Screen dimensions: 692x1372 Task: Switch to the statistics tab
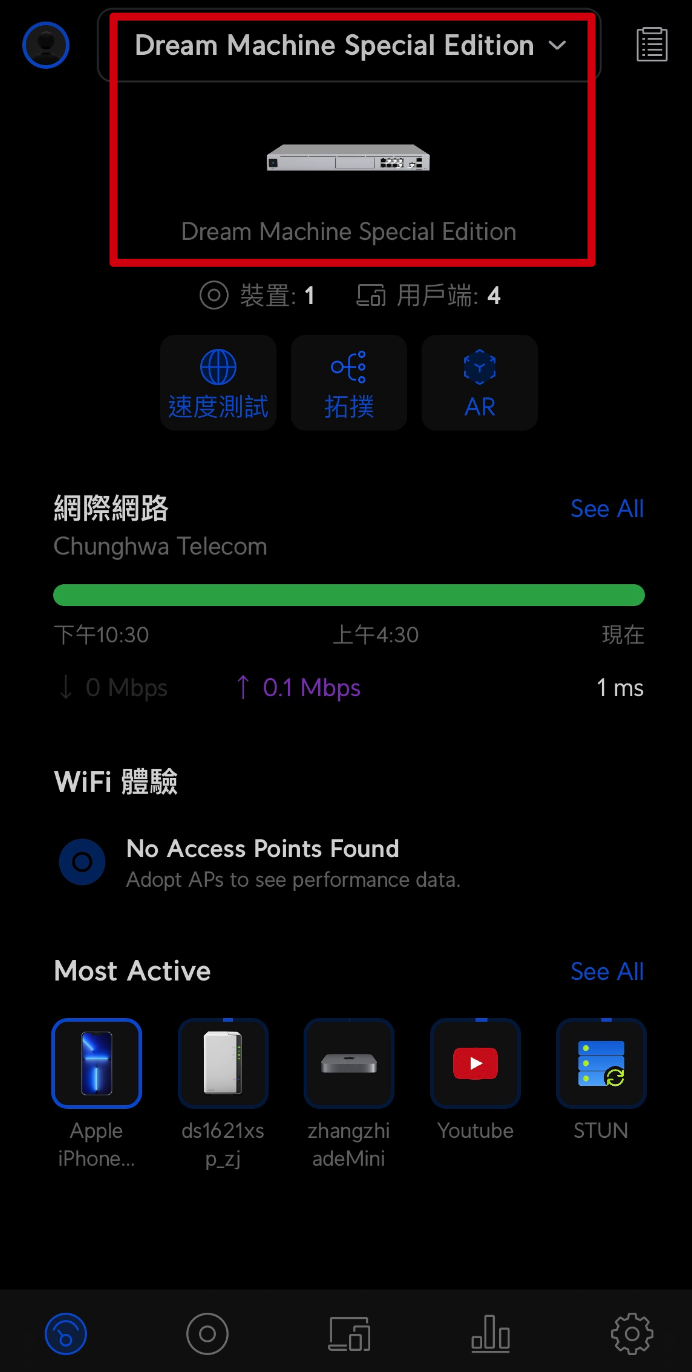(490, 1333)
